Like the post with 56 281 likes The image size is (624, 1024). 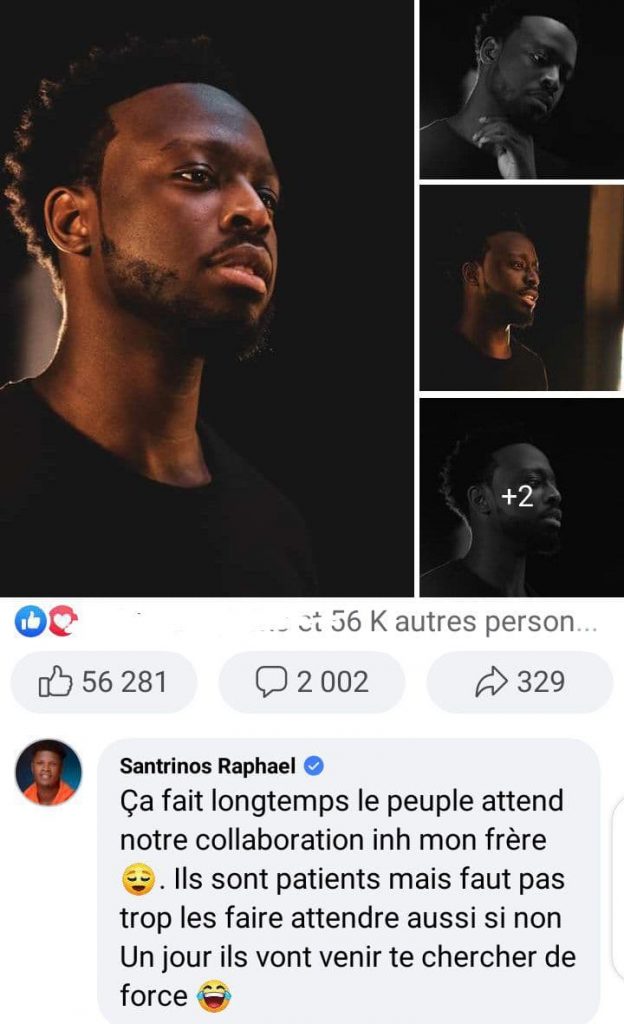click(103, 682)
